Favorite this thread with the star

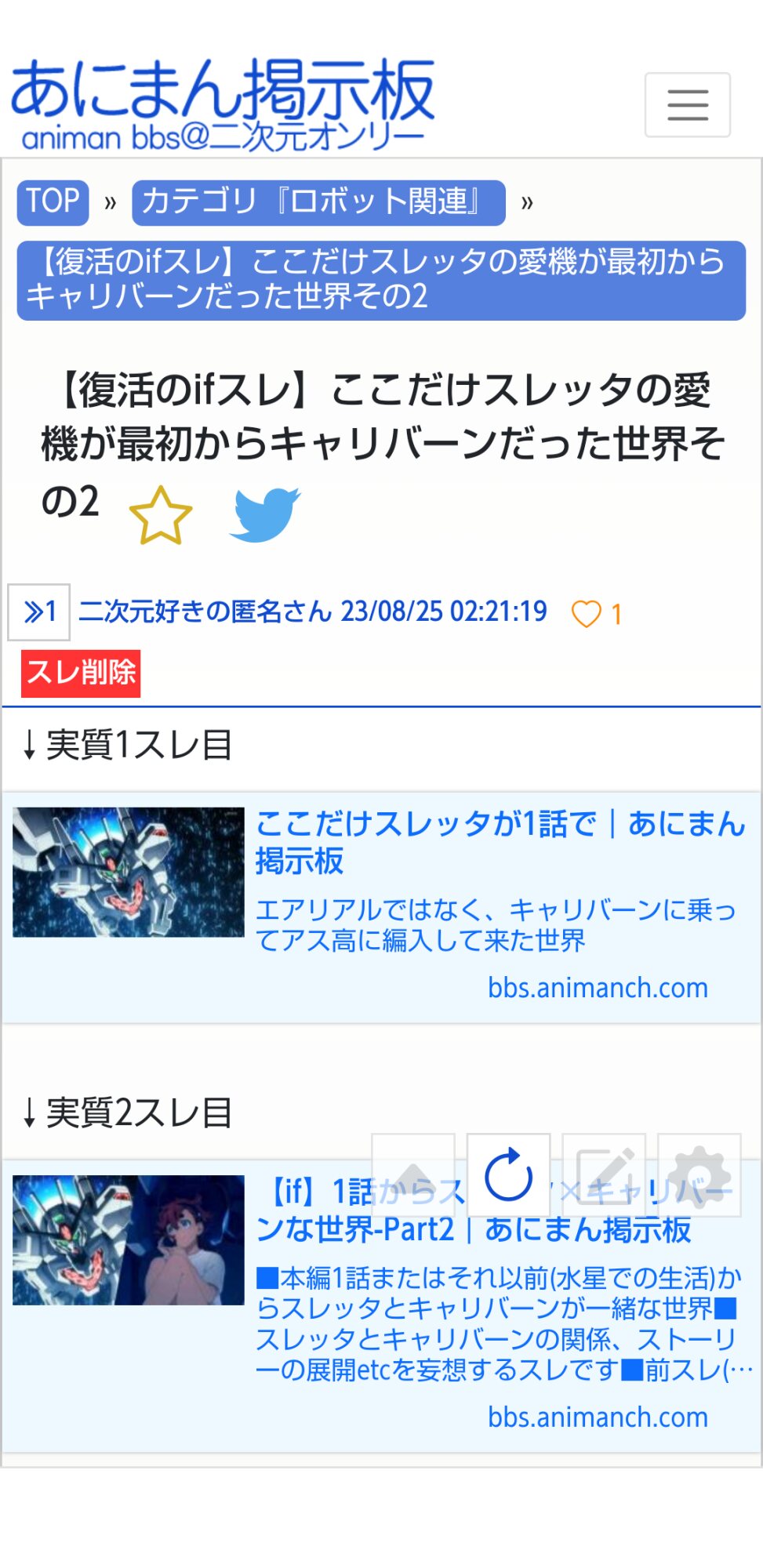(161, 515)
